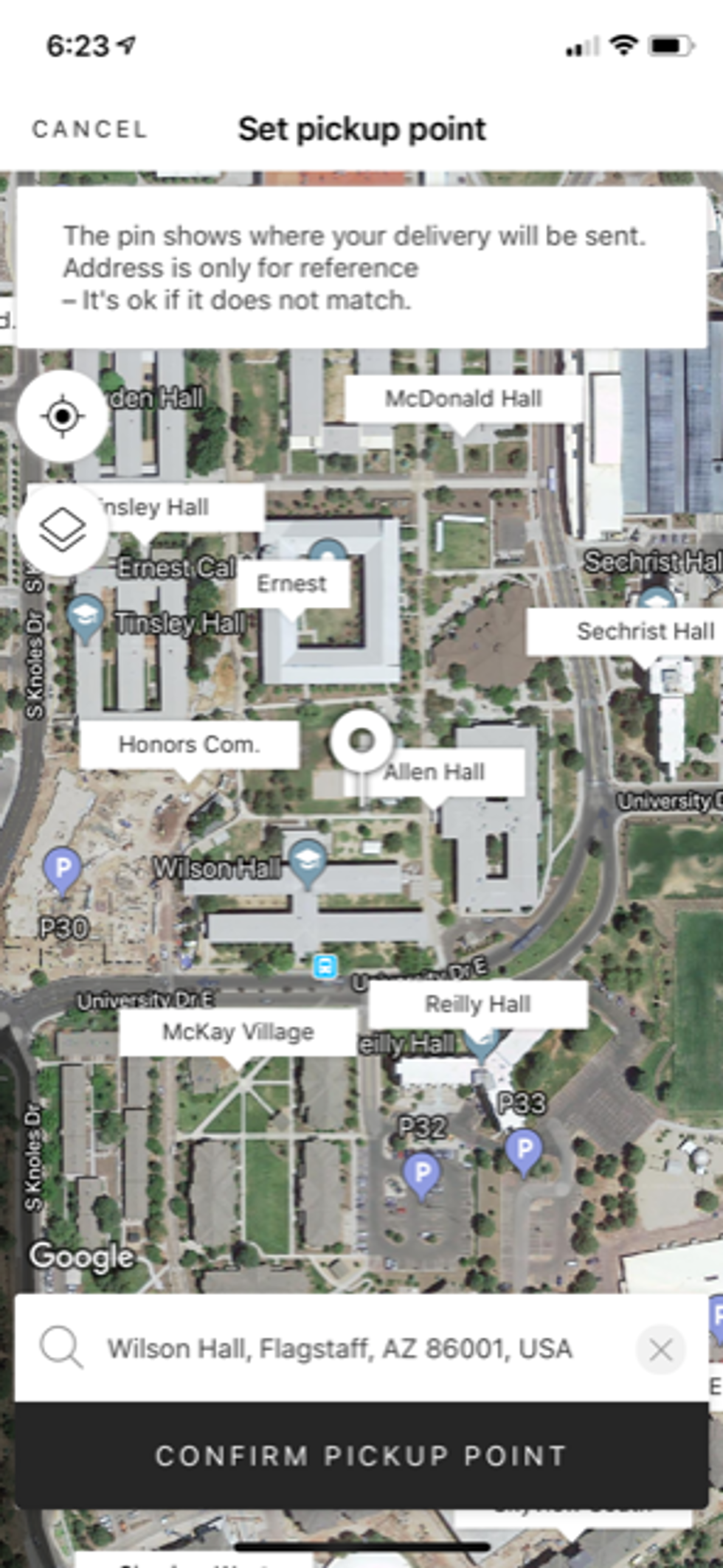Viewport: 723px width, 1568px height.
Task: Clear the address with the X icon
Action: point(660,1347)
